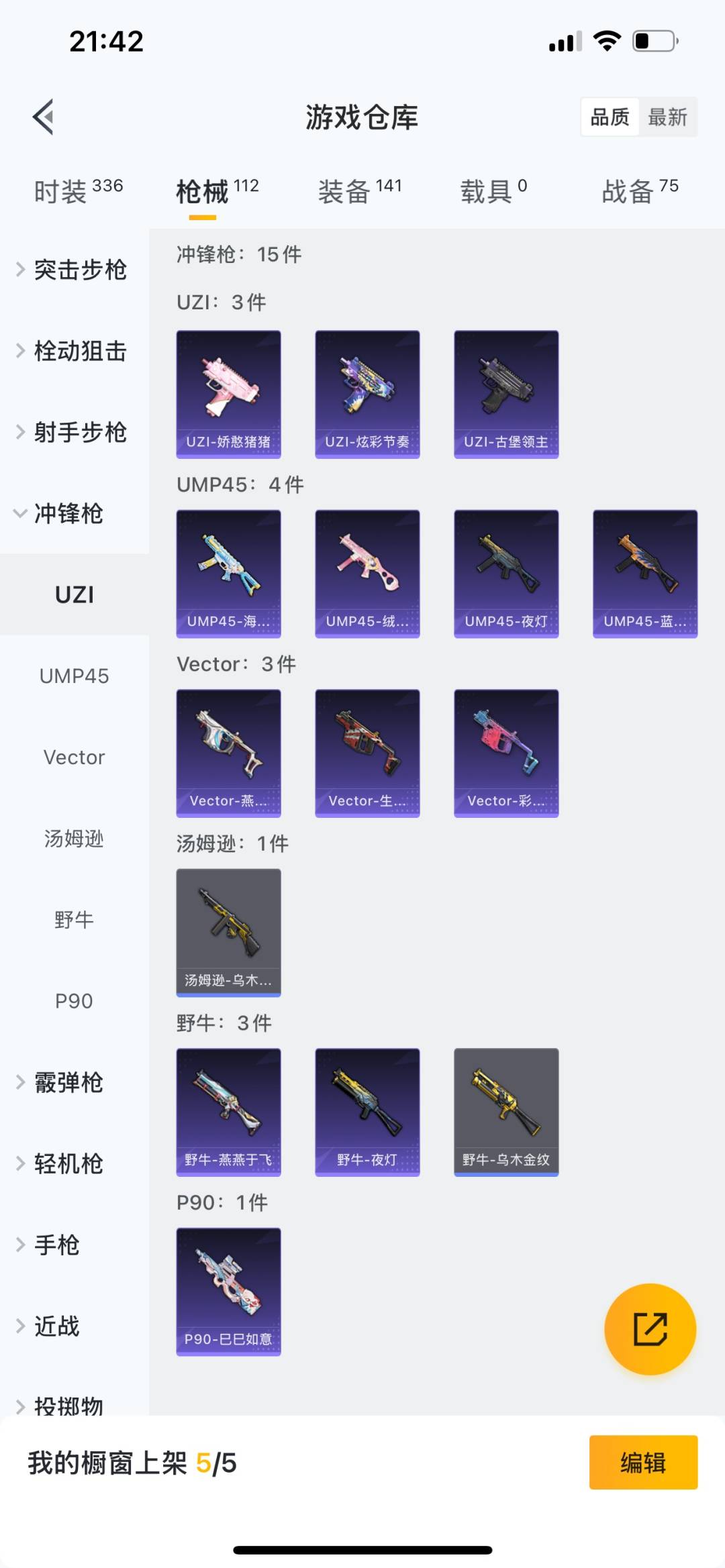Open the 战备 tab
Image resolution: width=725 pixels, height=1568 pixels.
[640, 191]
